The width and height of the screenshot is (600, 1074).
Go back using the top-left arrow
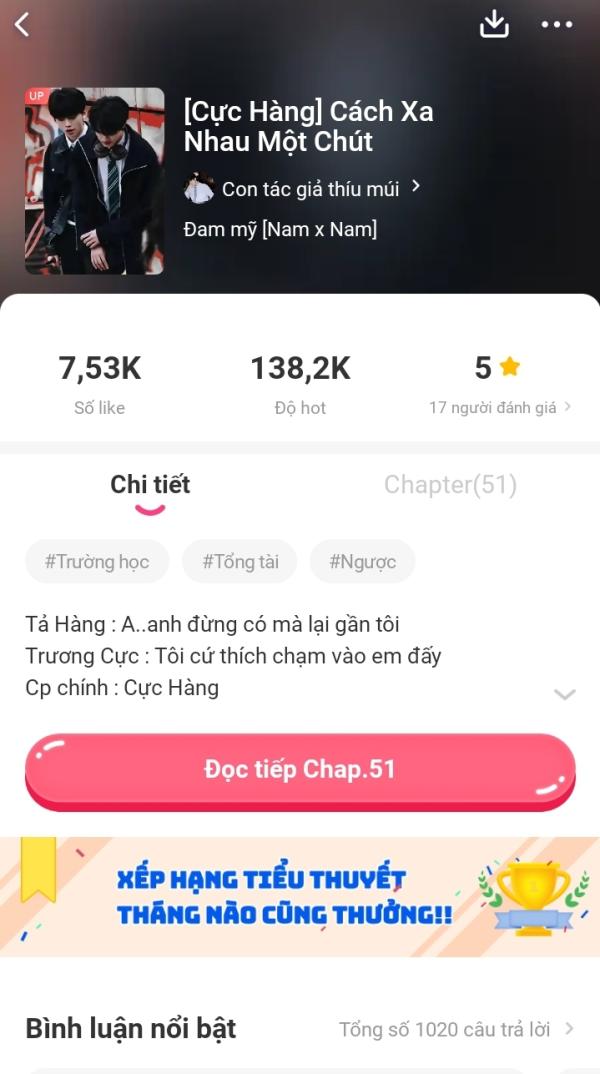pyautogui.click(x=22, y=25)
